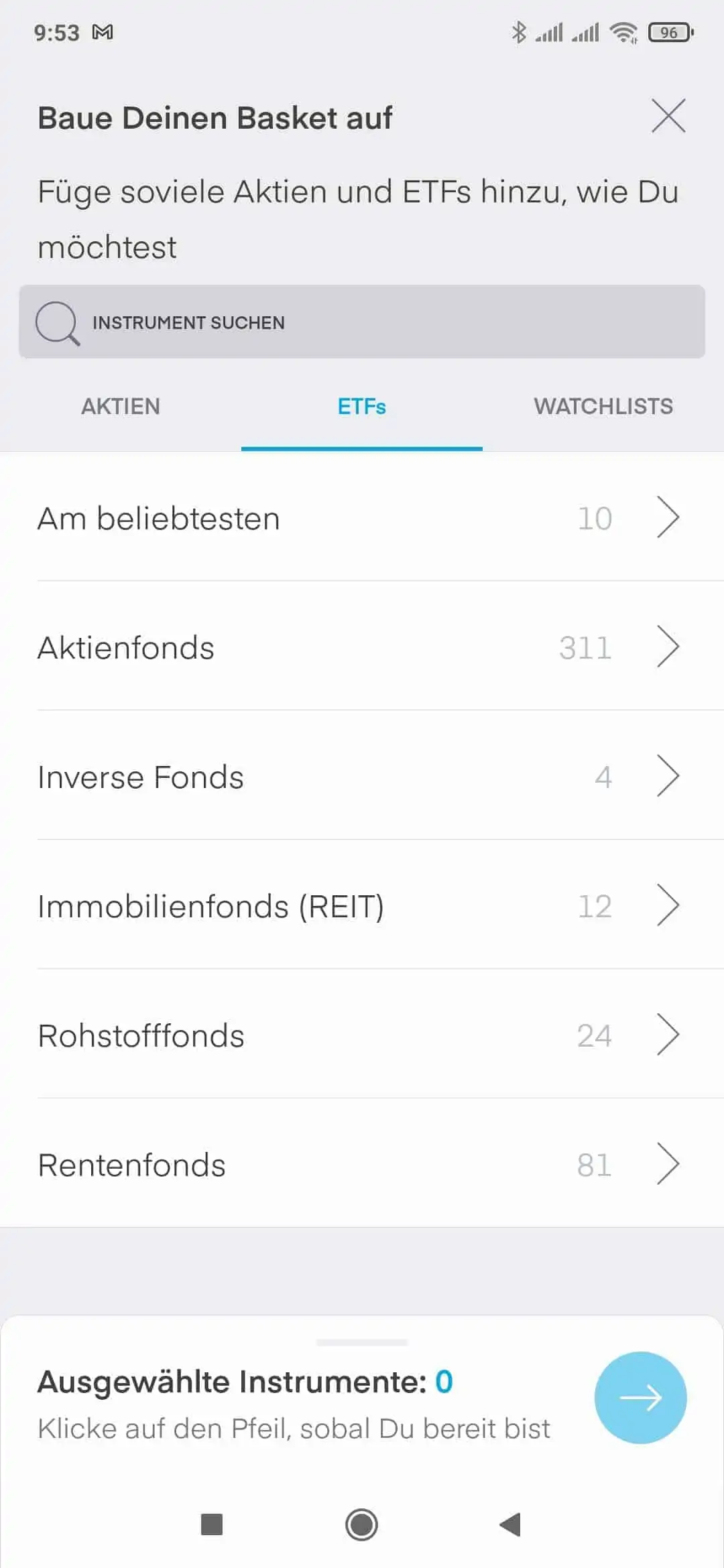Viewport: 724px width, 1568px height.
Task: Go back using system back button
Action: click(x=511, y=1524)
